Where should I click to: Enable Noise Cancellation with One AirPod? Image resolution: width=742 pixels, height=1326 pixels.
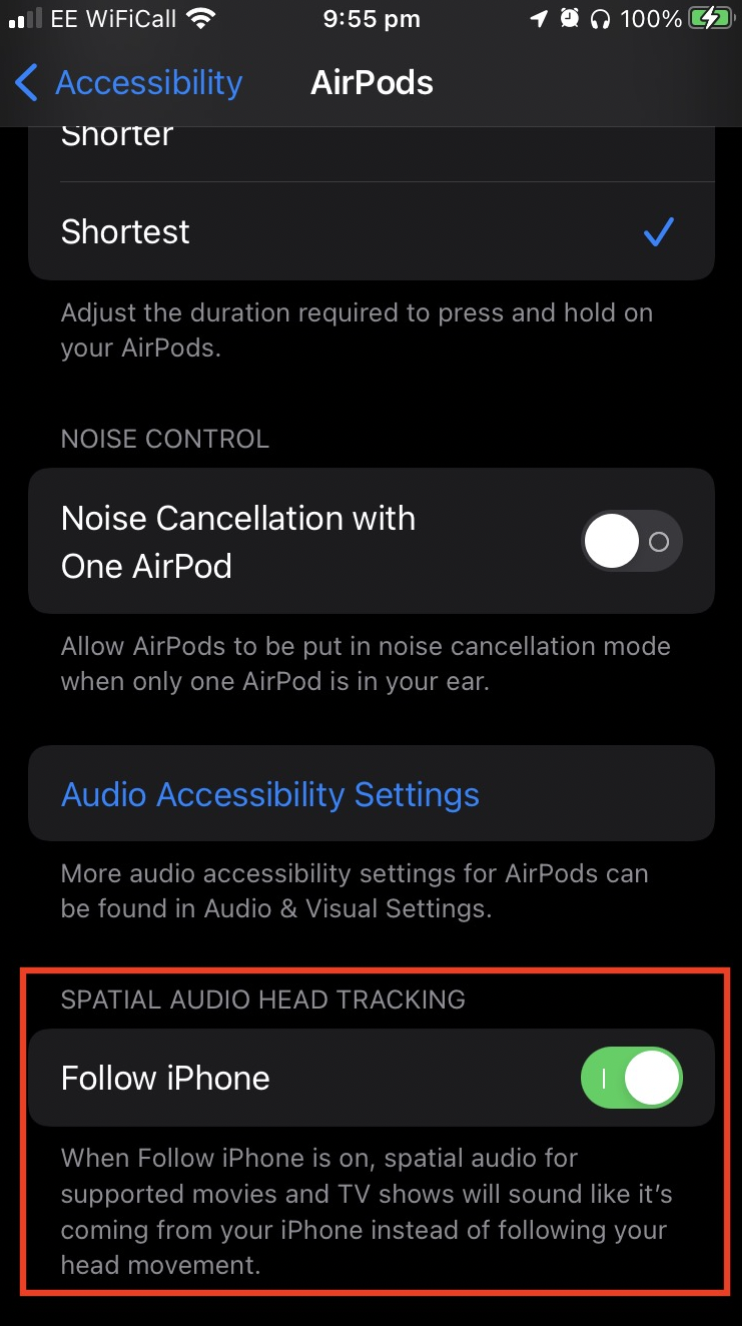631,542
